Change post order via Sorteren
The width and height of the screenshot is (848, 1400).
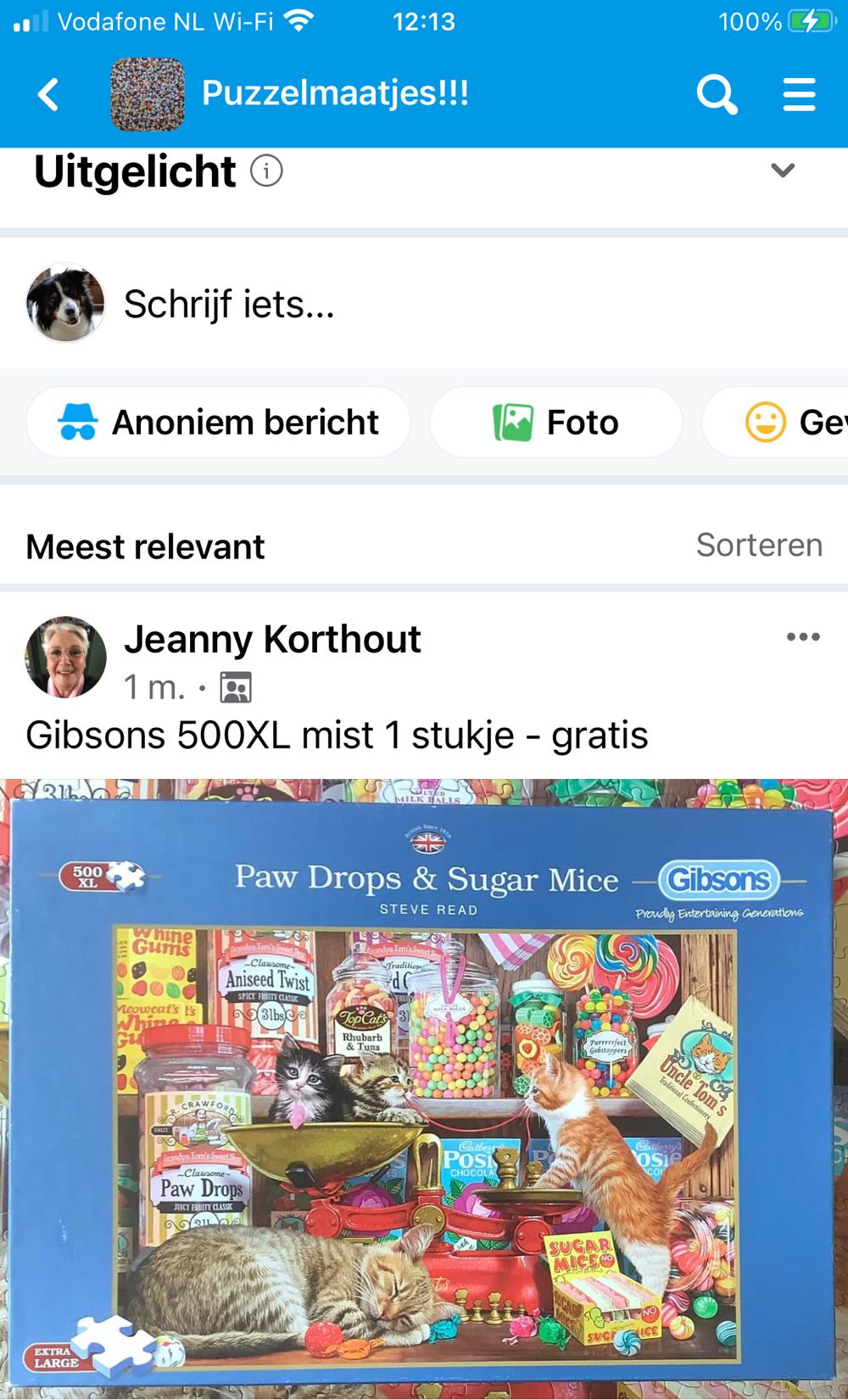point(759,546)
